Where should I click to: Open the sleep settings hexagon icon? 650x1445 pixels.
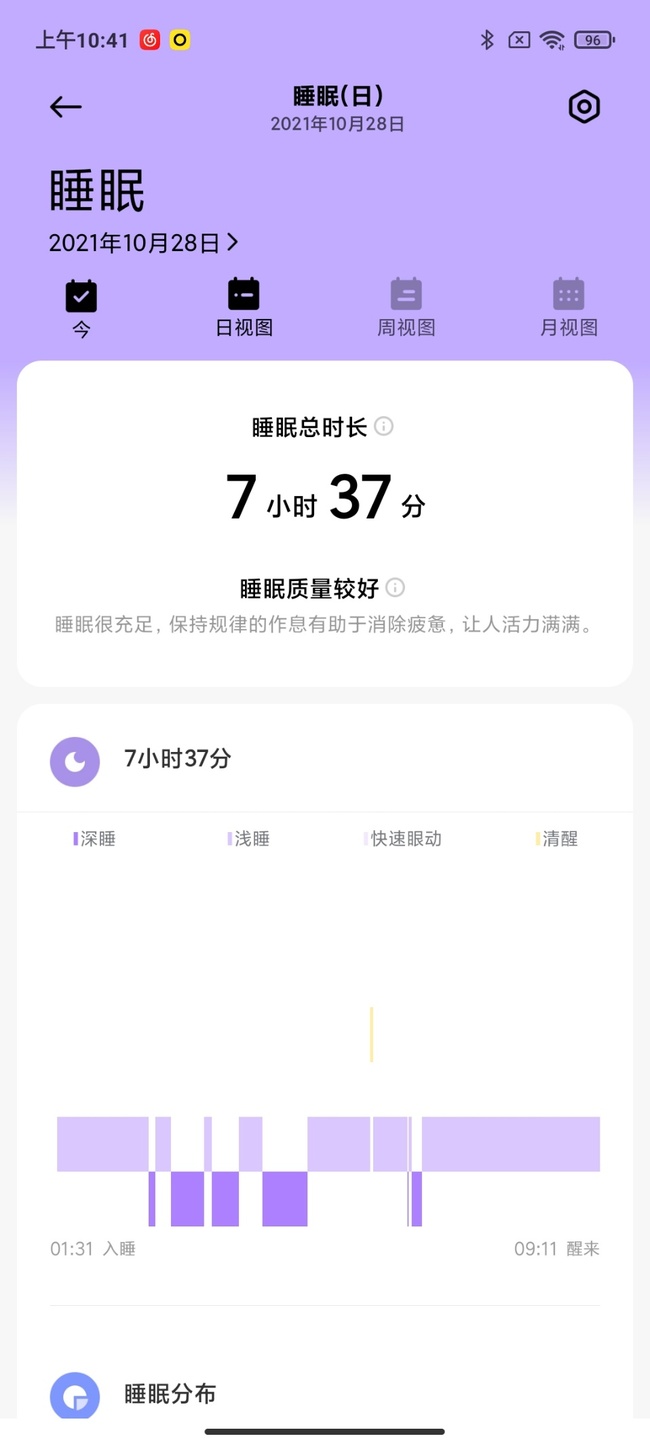584,107
